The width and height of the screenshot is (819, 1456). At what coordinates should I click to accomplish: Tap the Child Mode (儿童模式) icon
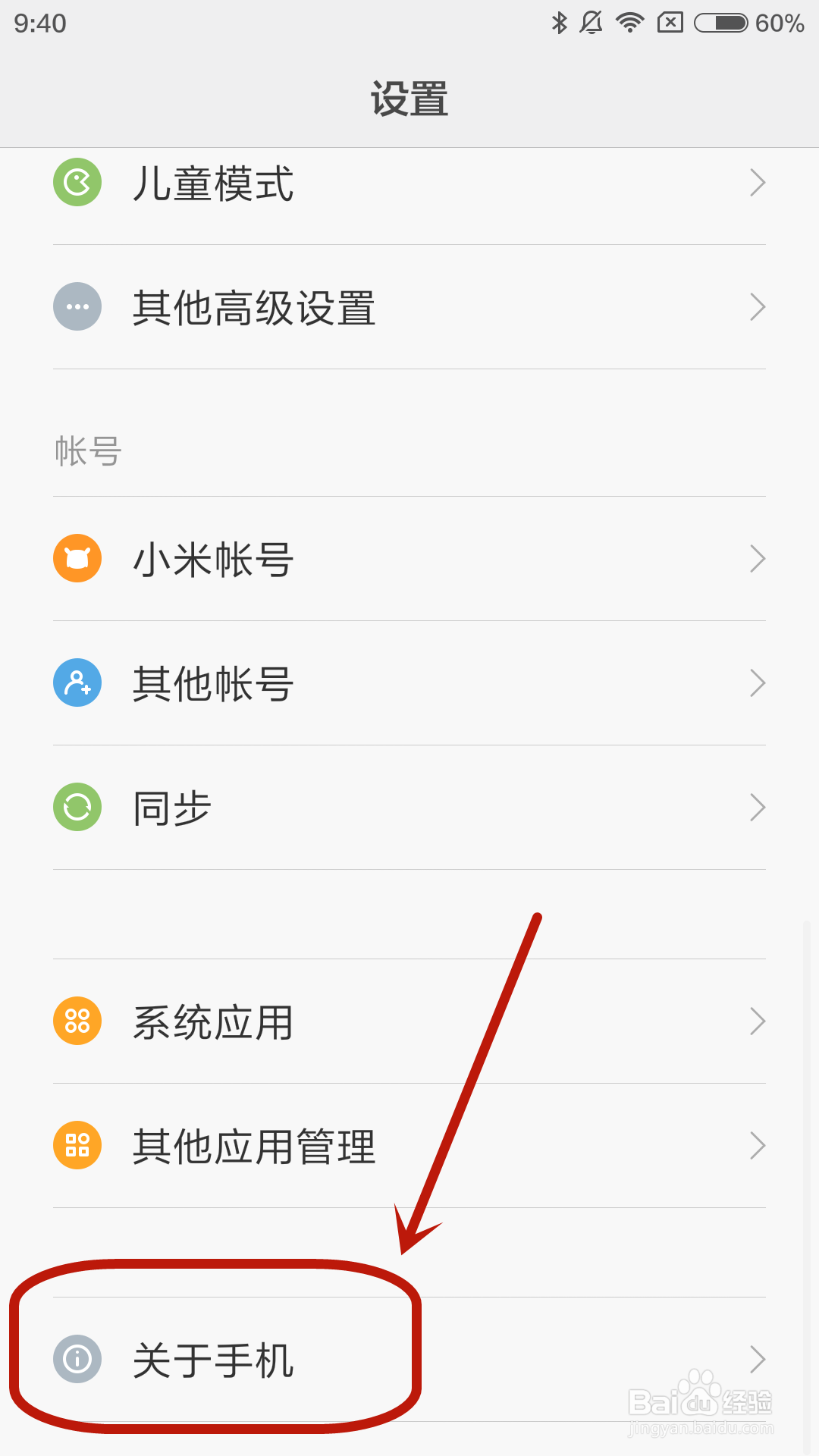tap(76, 182)
